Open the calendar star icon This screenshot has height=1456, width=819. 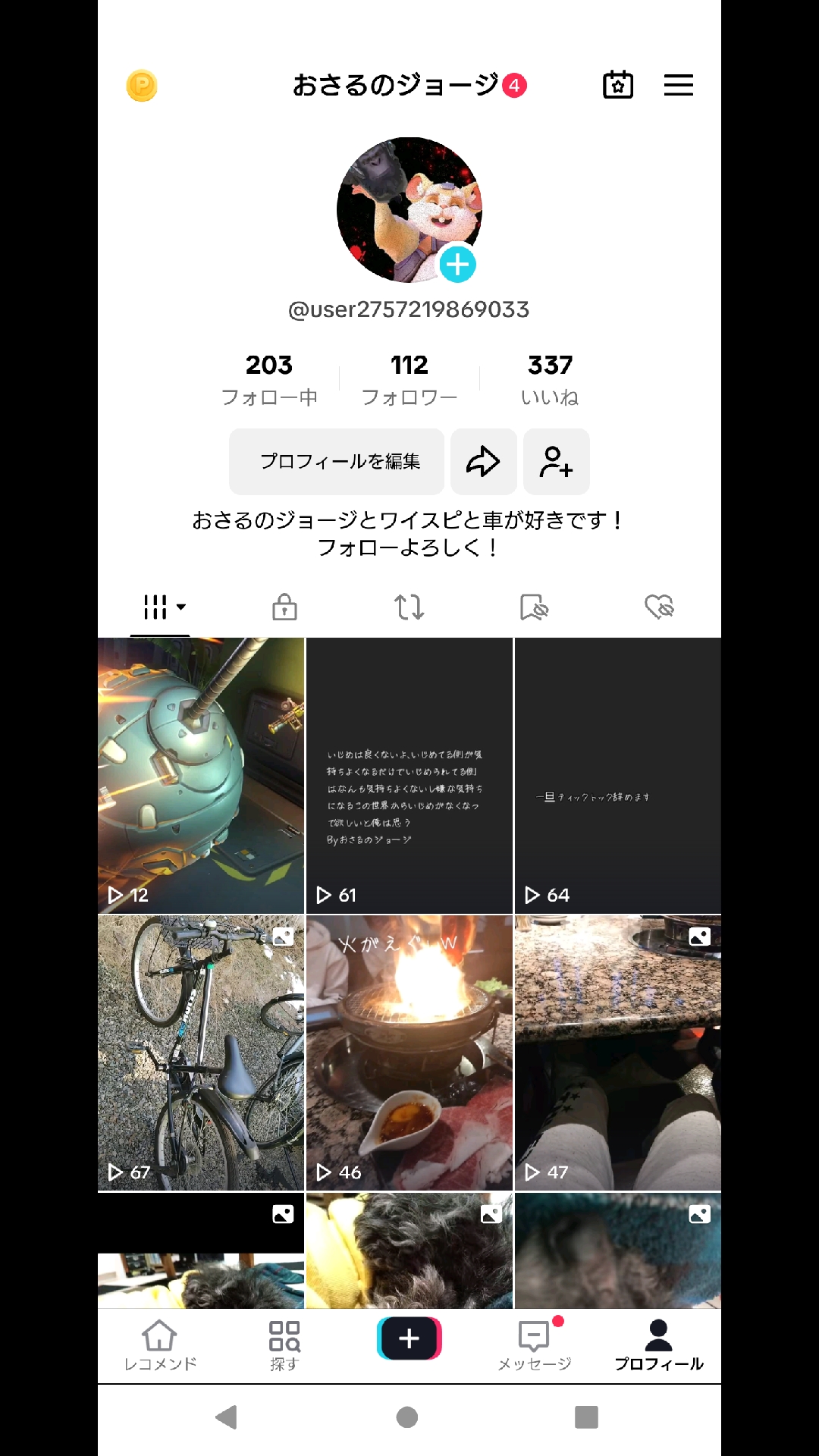(x=618, y=85)
